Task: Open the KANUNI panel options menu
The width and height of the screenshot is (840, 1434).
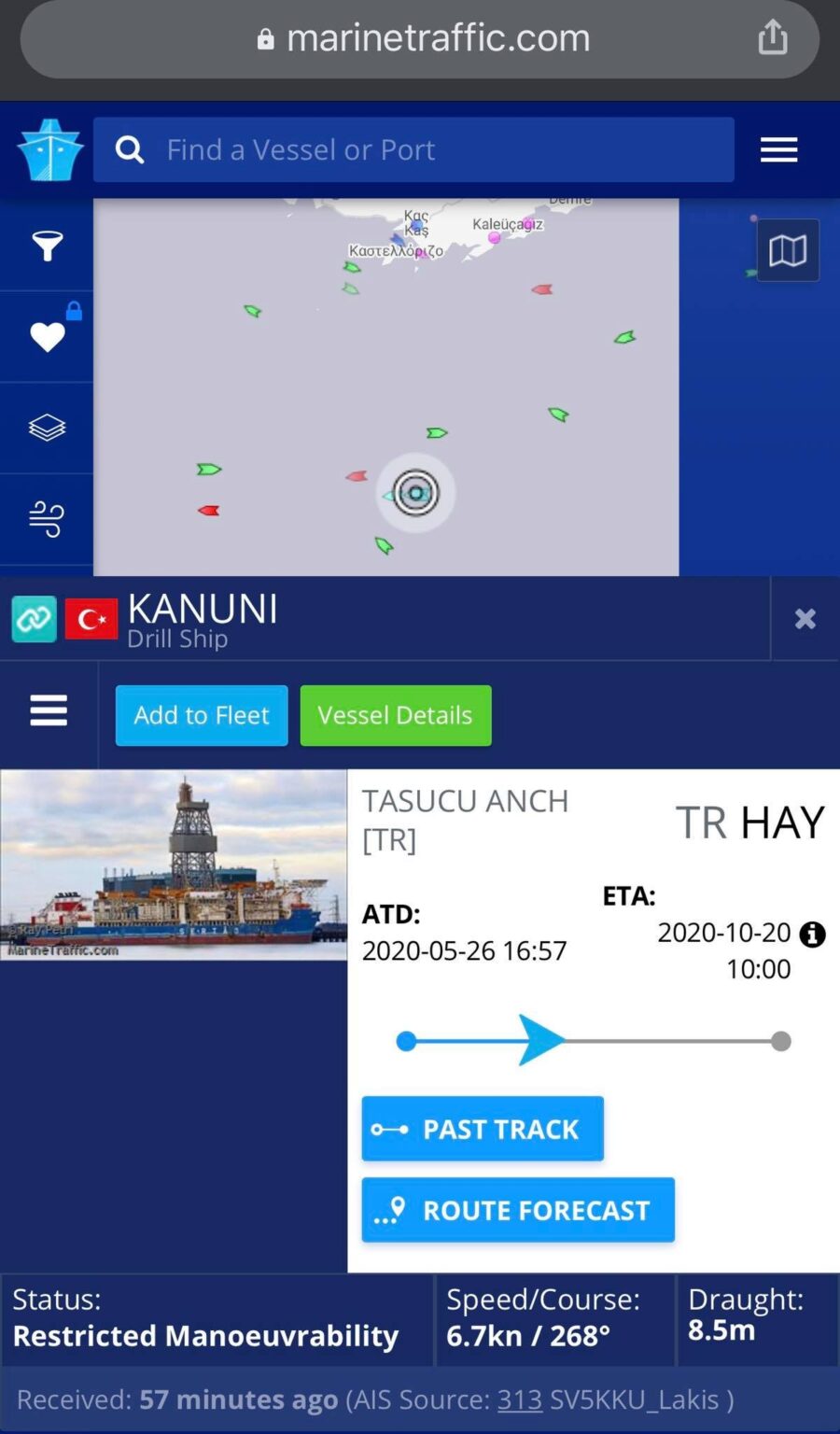Action: [x=49, y=710]
